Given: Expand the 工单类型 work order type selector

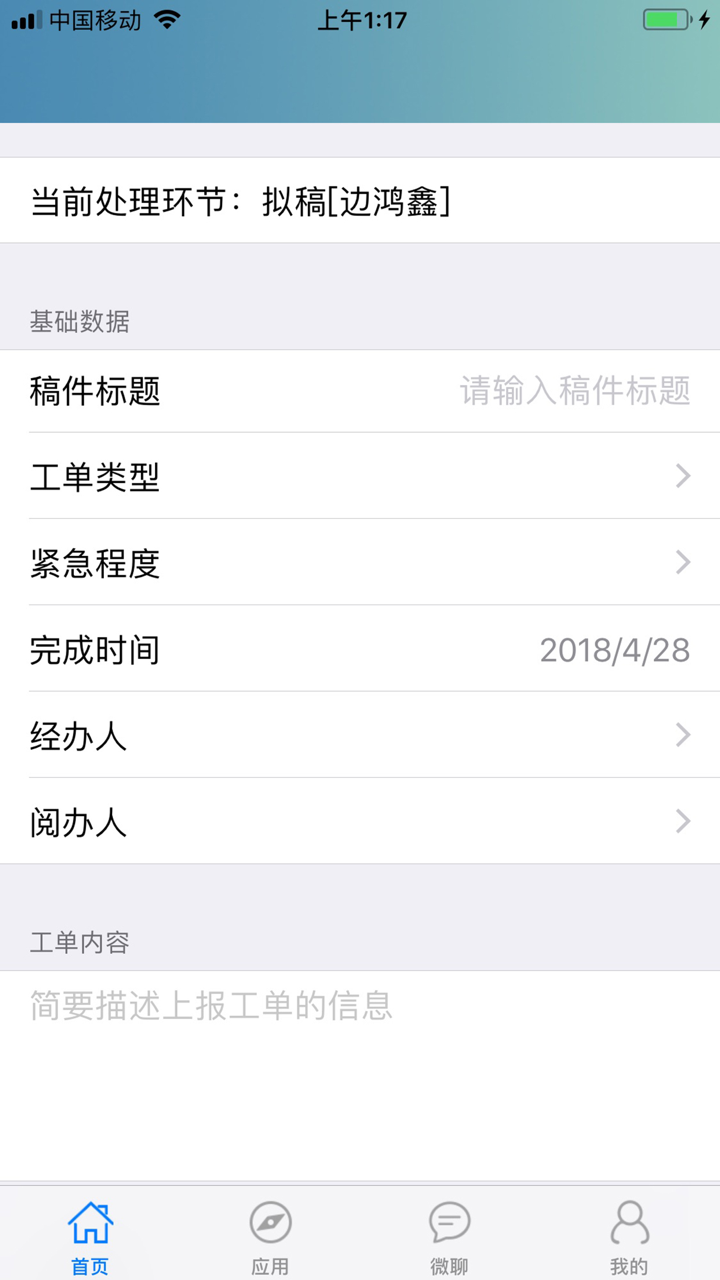Looking at the screenshot, I should [360, 477].
